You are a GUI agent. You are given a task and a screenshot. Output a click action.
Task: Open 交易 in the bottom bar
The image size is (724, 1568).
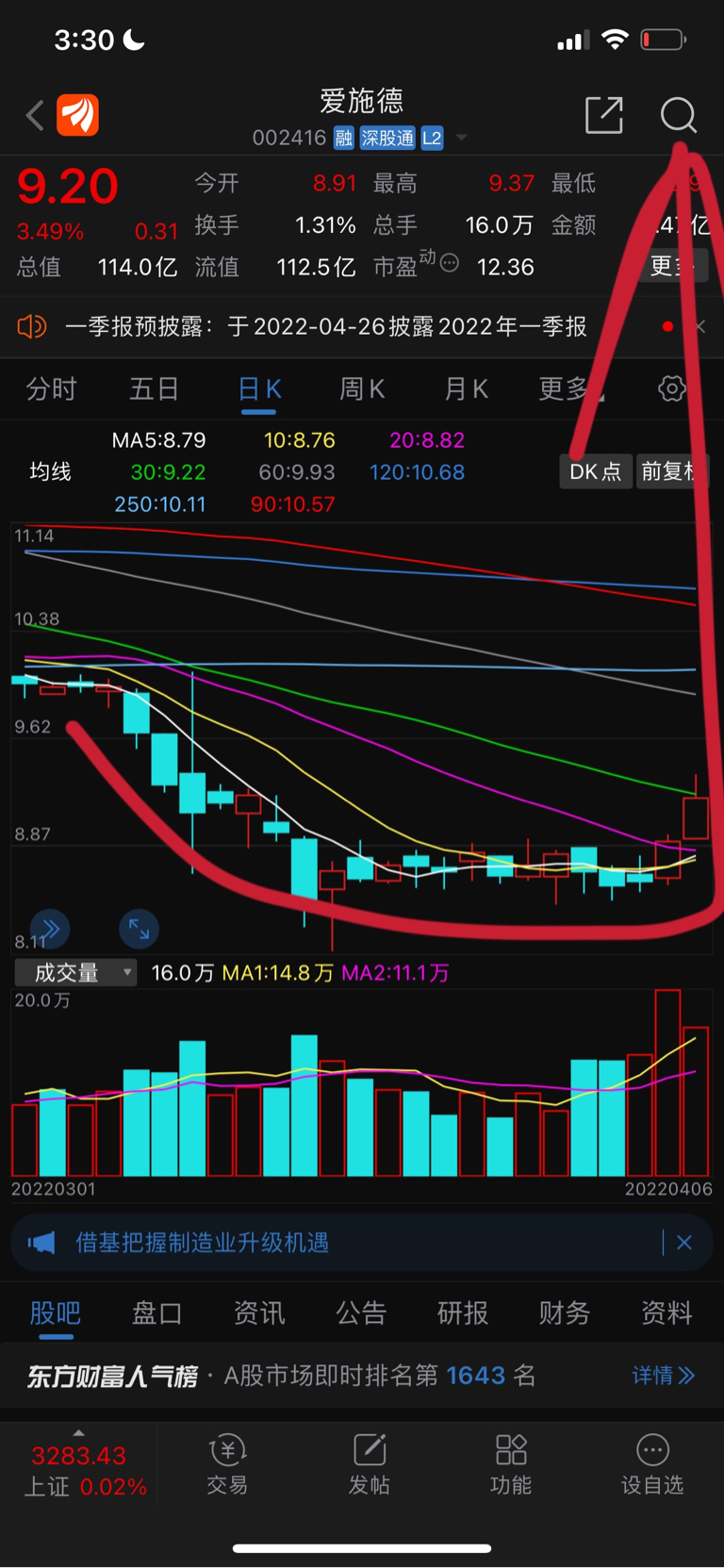(x=227, y=1465)
